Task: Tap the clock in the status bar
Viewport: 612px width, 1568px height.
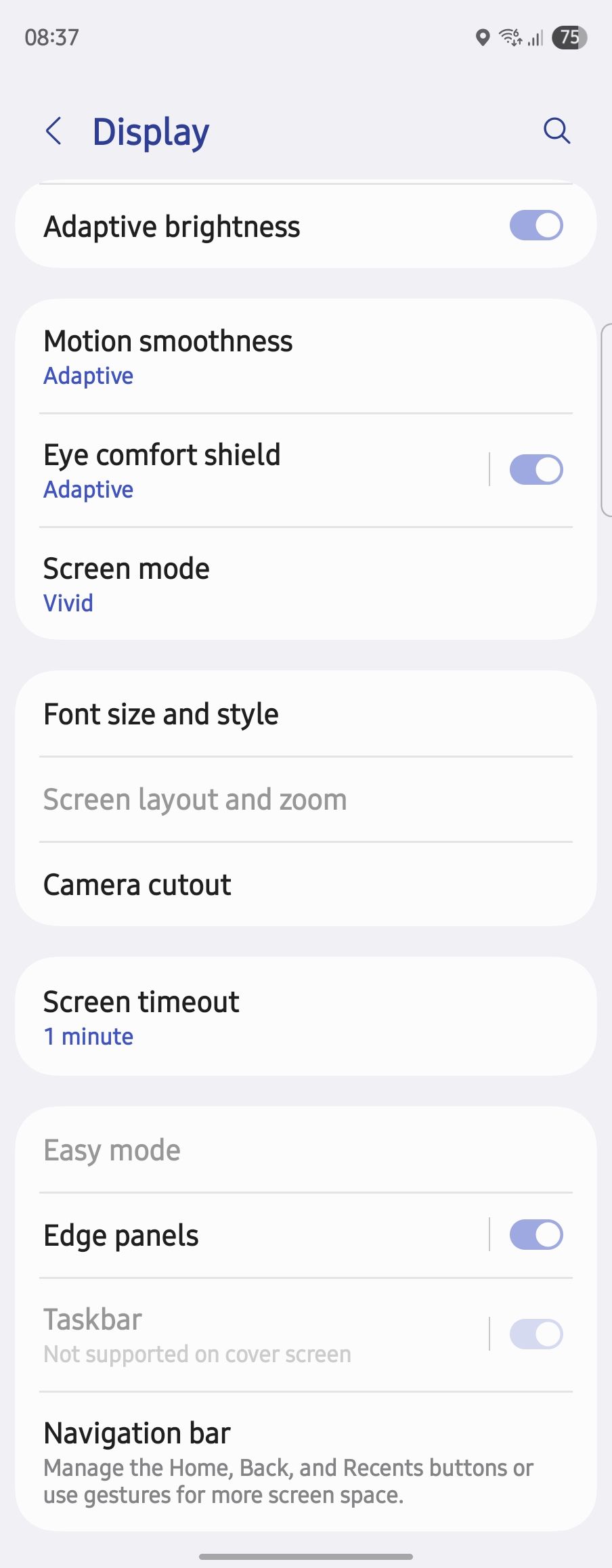Action: tap(51, 37)
